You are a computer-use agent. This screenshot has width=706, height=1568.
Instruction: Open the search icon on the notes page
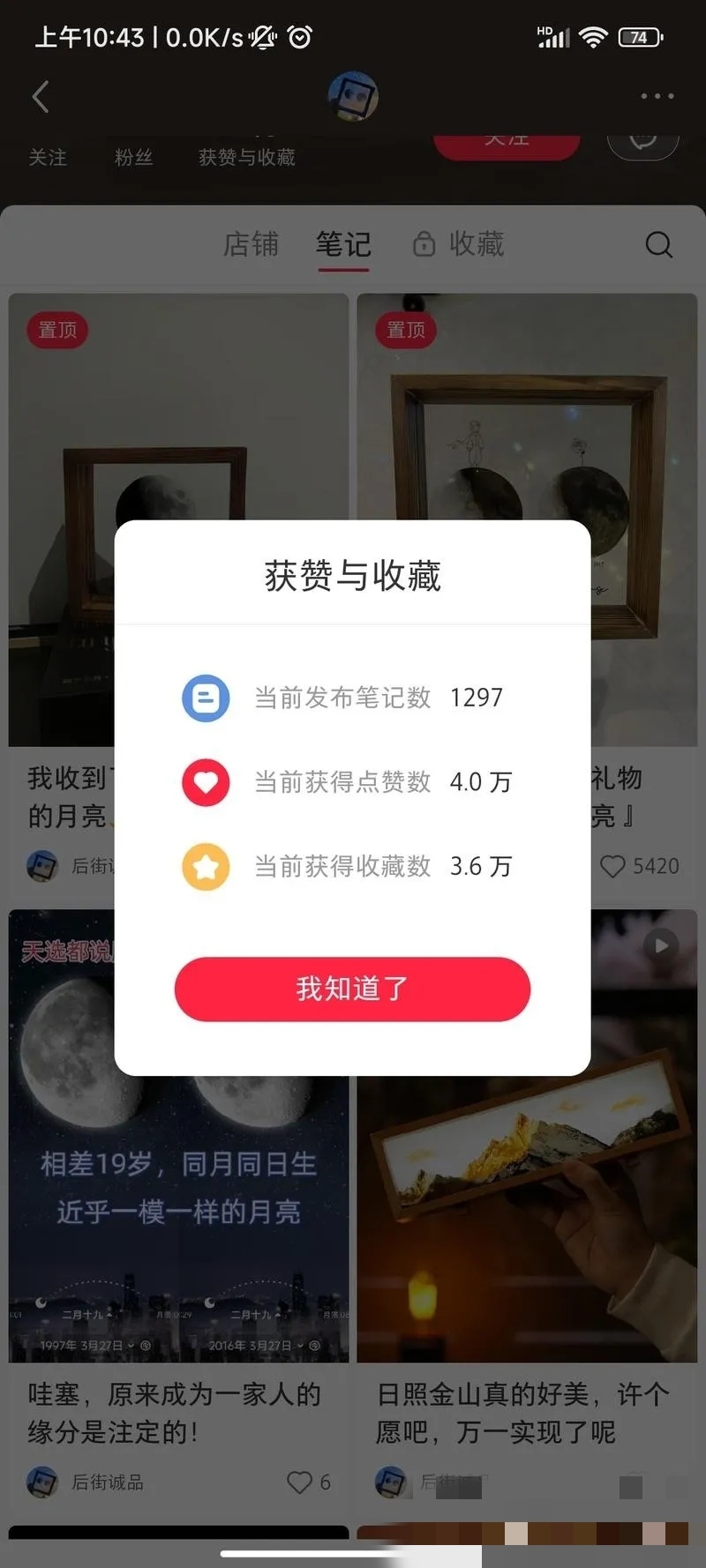[x=658, y=245]
